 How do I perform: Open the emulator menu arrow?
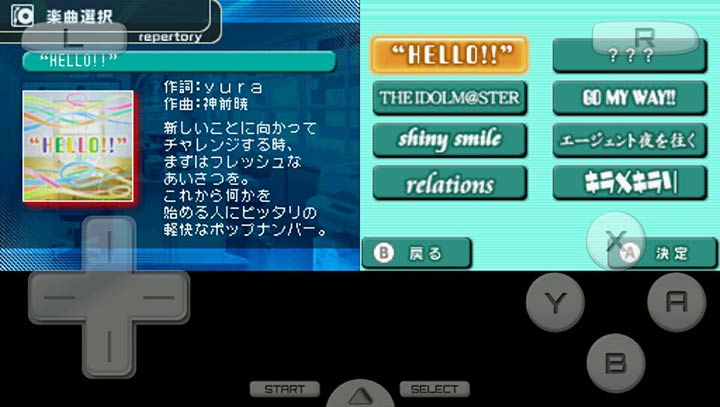(x=359, y=393)
